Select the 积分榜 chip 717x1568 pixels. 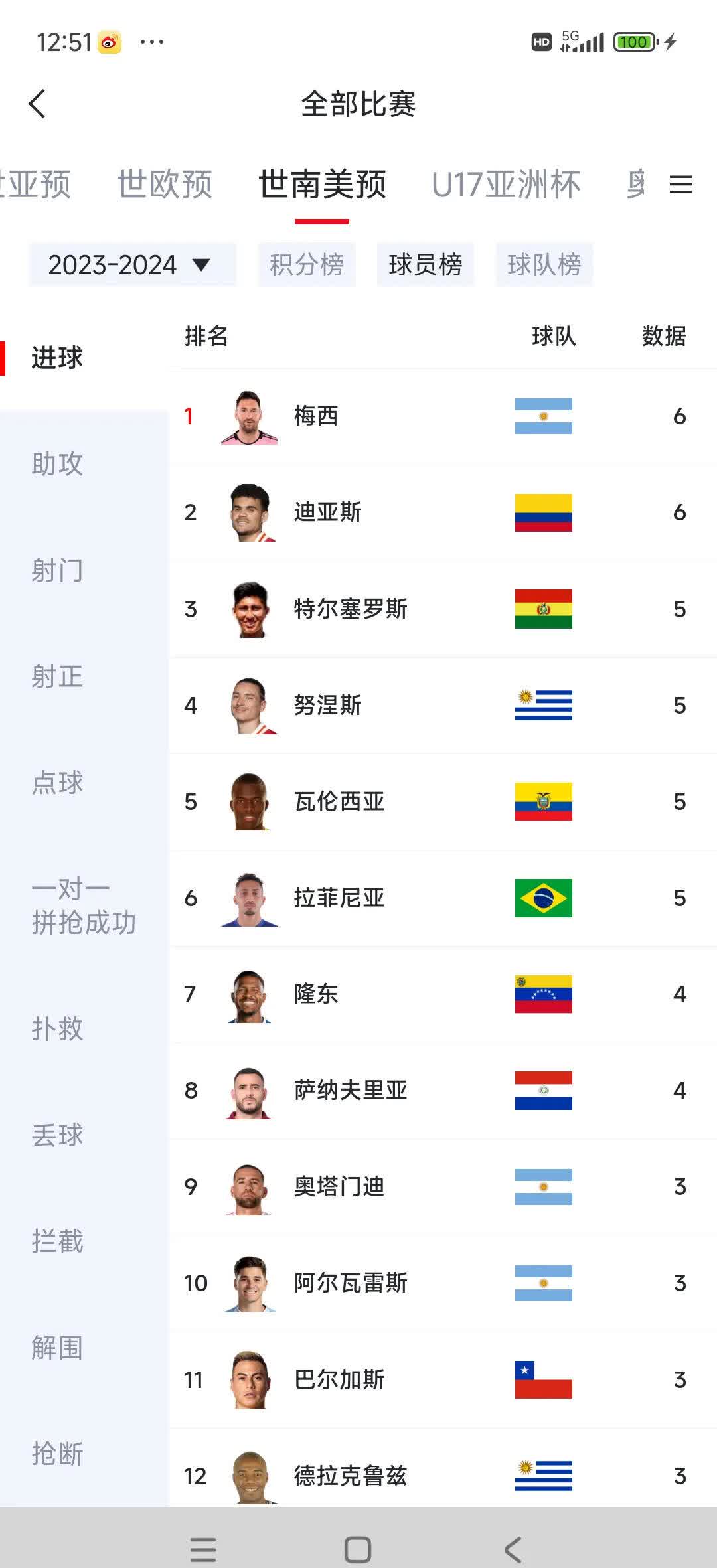coord(306,265)
